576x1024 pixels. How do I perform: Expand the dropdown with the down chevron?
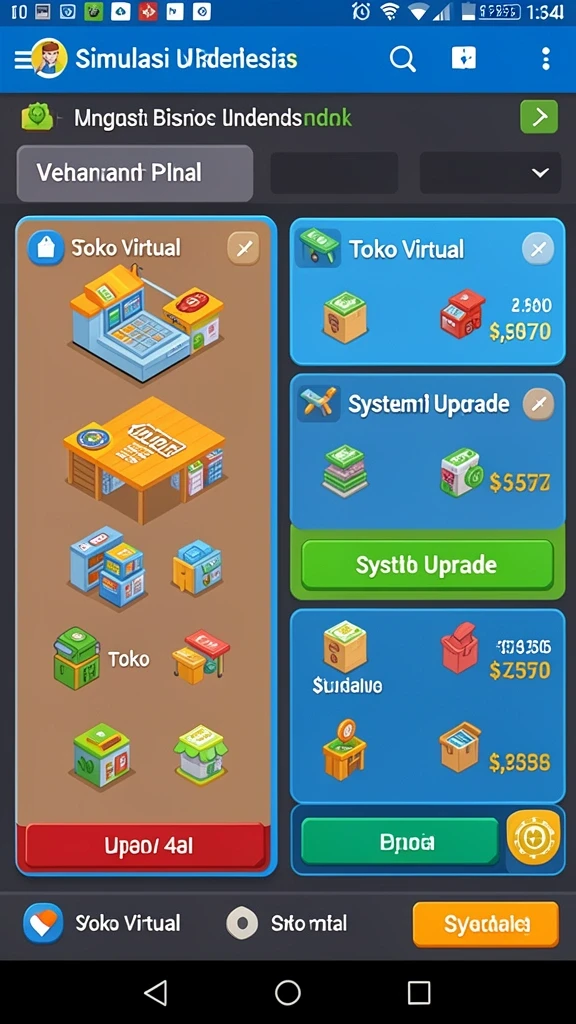coord(490,173)
